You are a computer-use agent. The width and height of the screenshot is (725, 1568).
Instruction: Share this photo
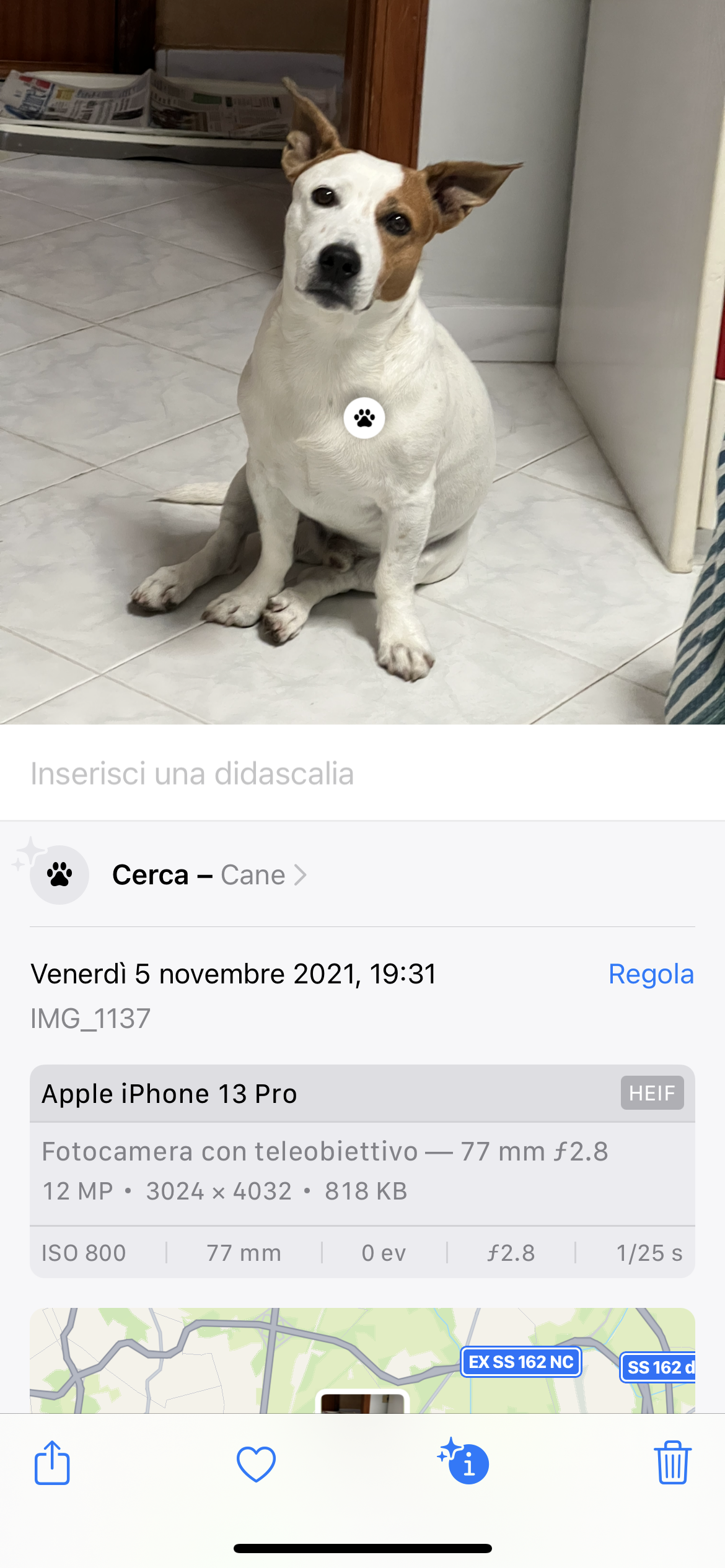(x=52, y=1463)
